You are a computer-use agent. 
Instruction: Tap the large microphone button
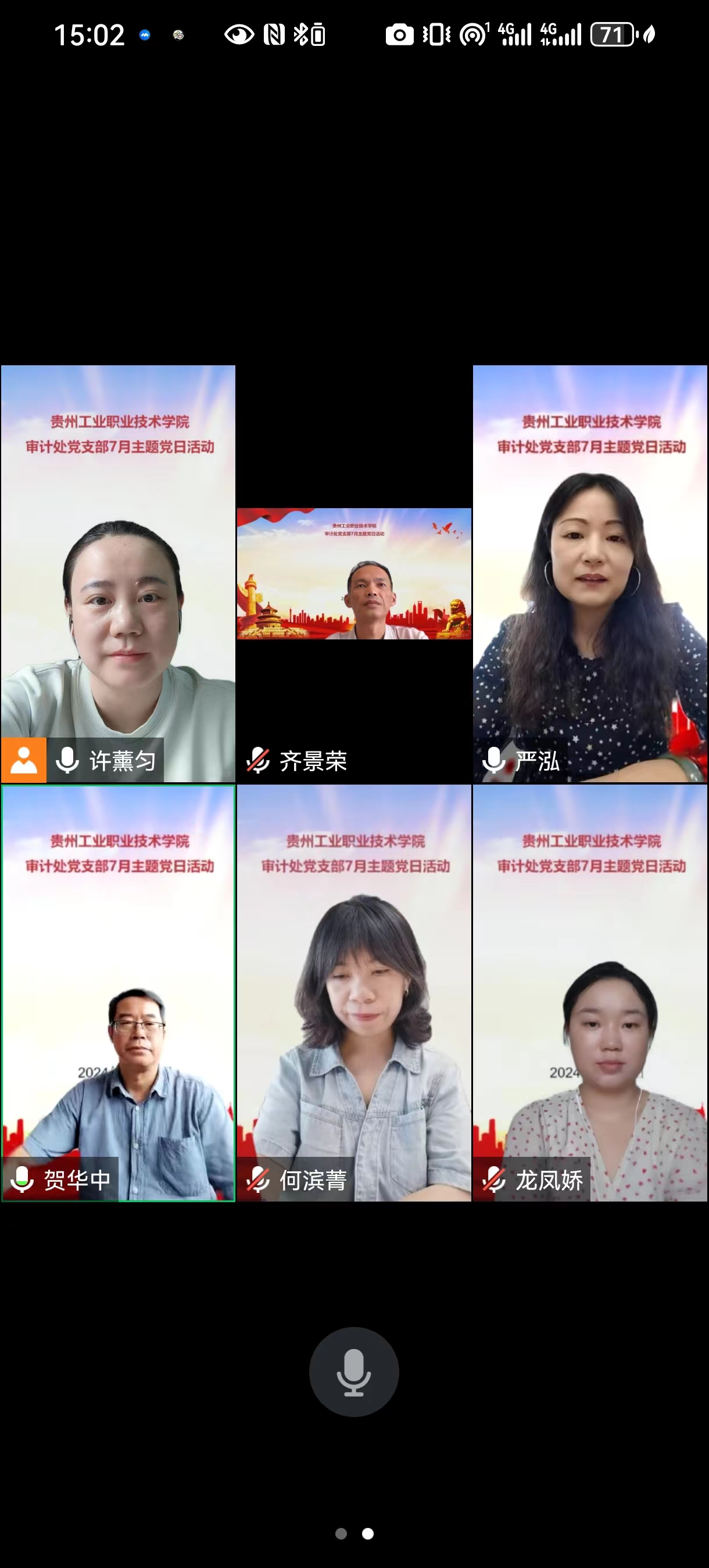click(x=353, y=1372)
